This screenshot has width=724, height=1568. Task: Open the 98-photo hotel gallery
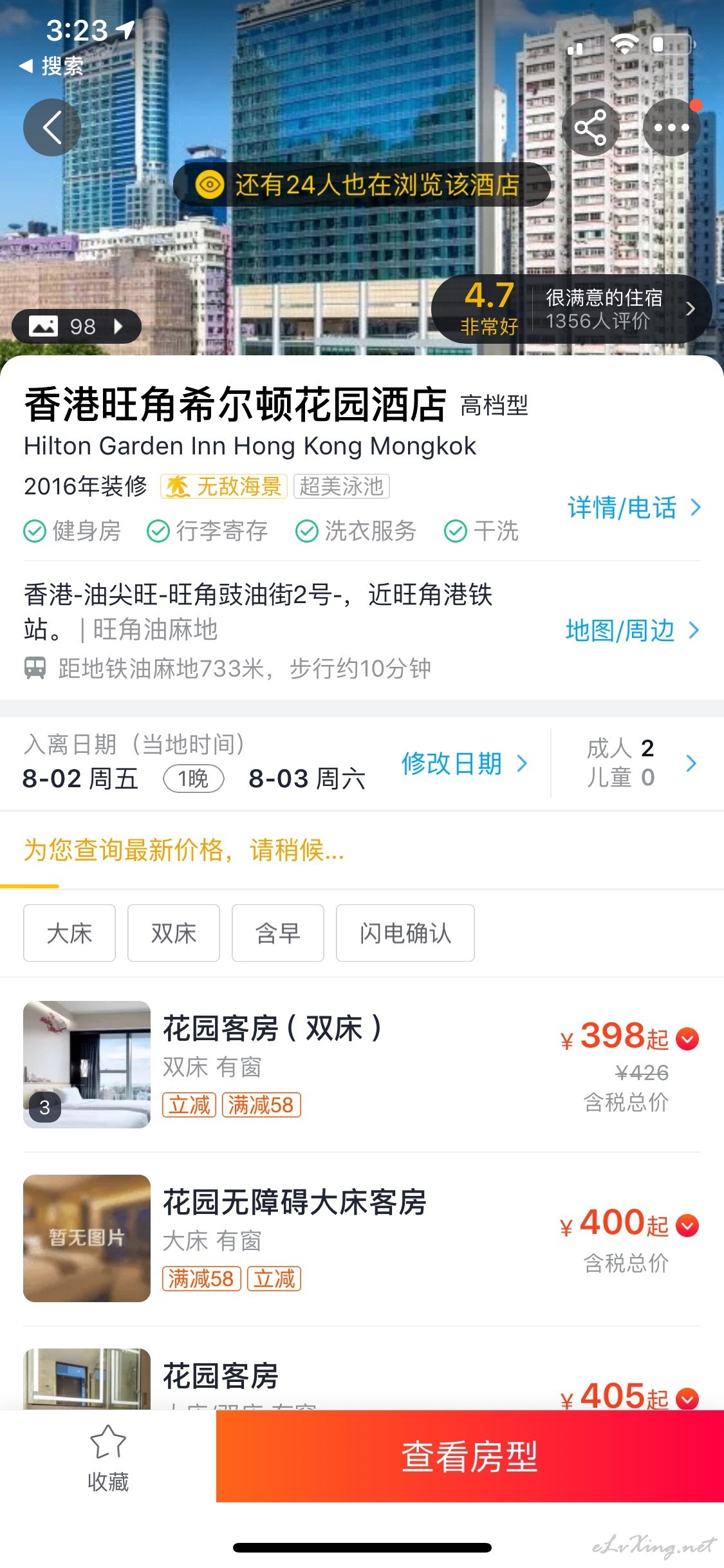click(77, 326)
